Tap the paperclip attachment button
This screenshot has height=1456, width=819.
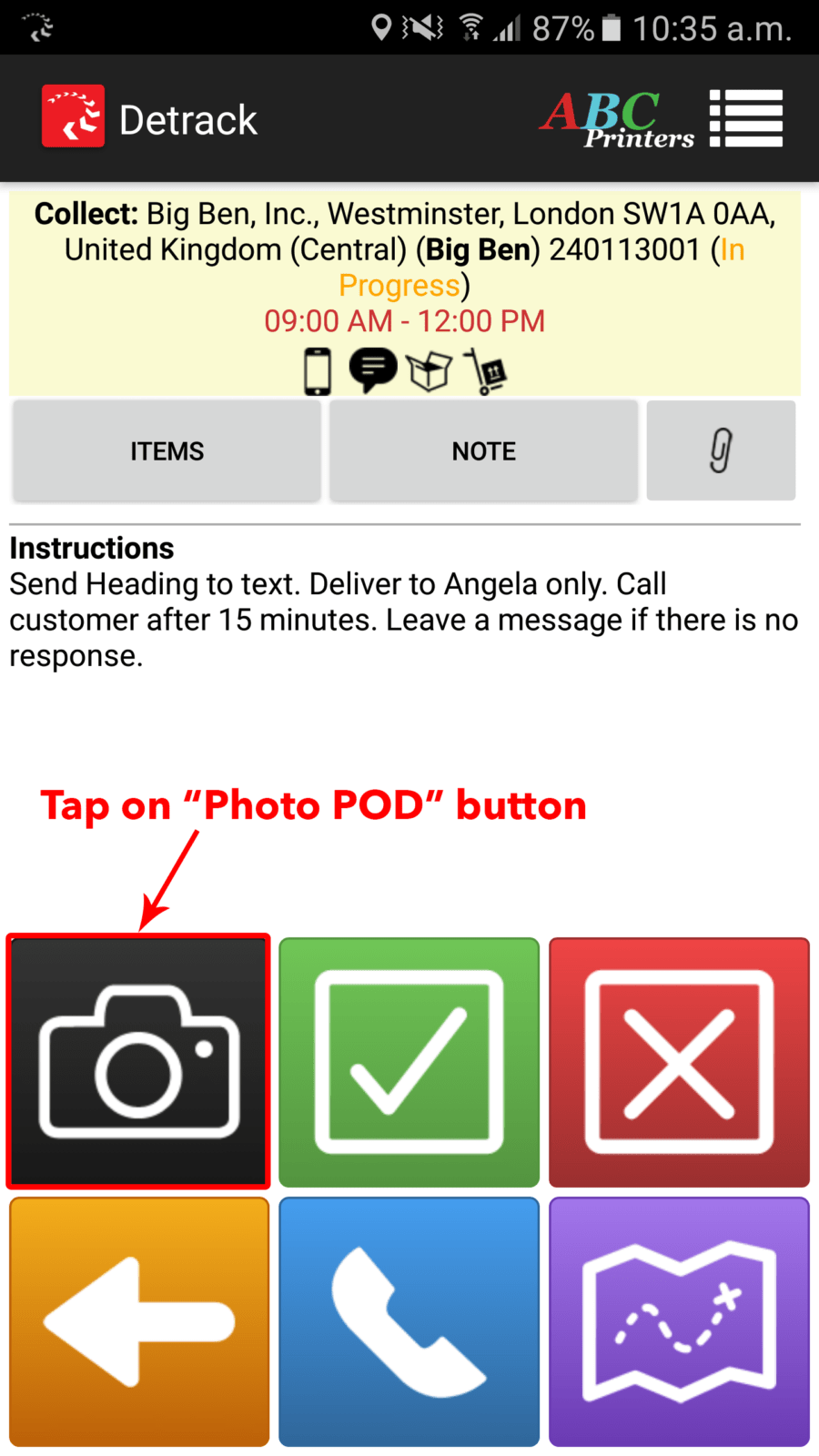[x=721, y=450]
